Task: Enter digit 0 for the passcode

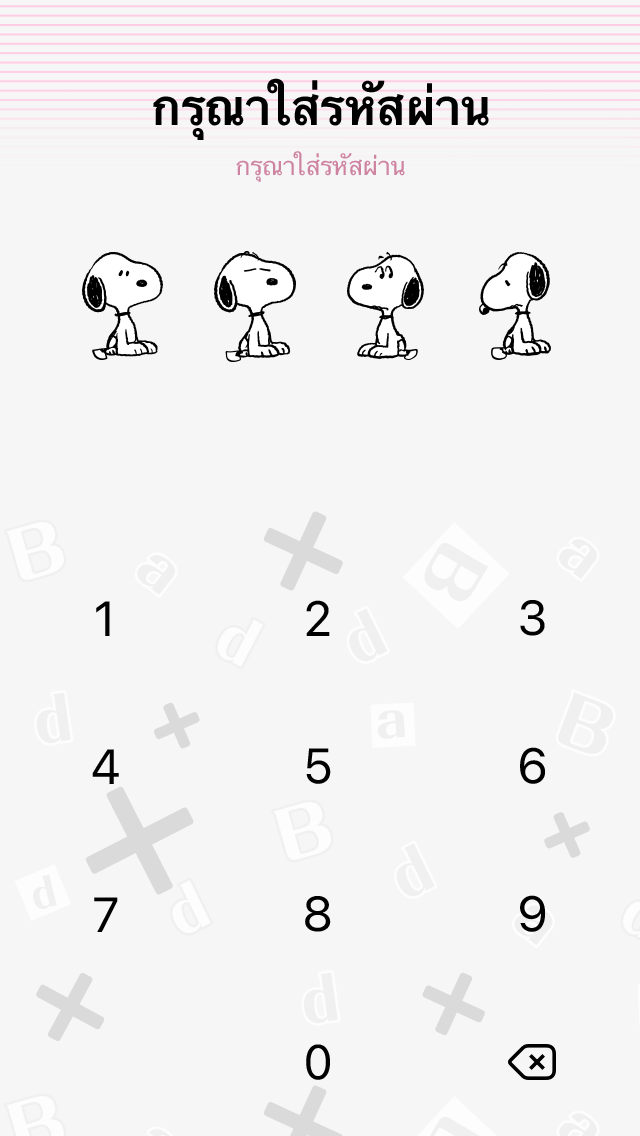Action: [318, 1062]
